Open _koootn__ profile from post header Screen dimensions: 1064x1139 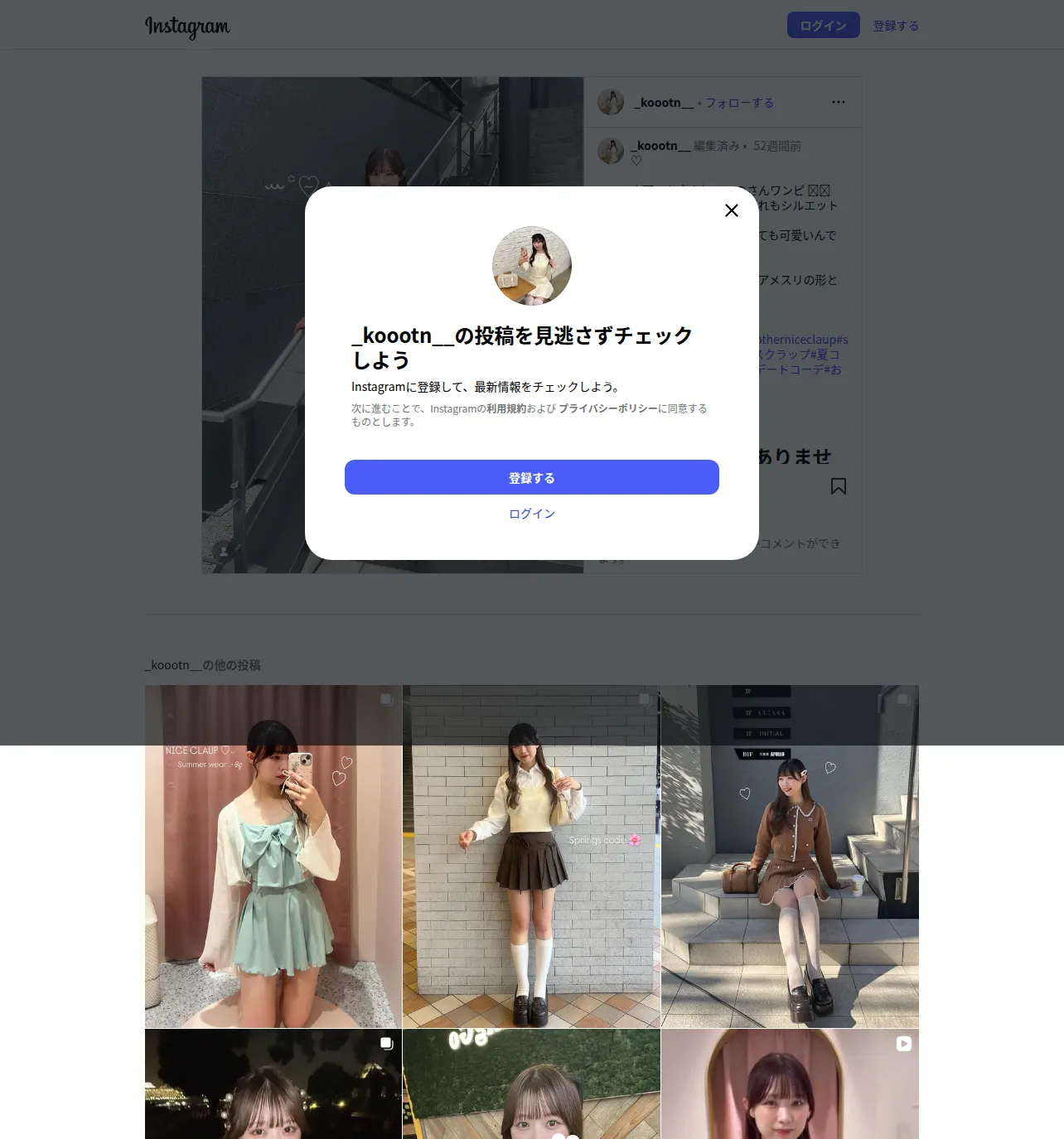click(x=663, y=103)
